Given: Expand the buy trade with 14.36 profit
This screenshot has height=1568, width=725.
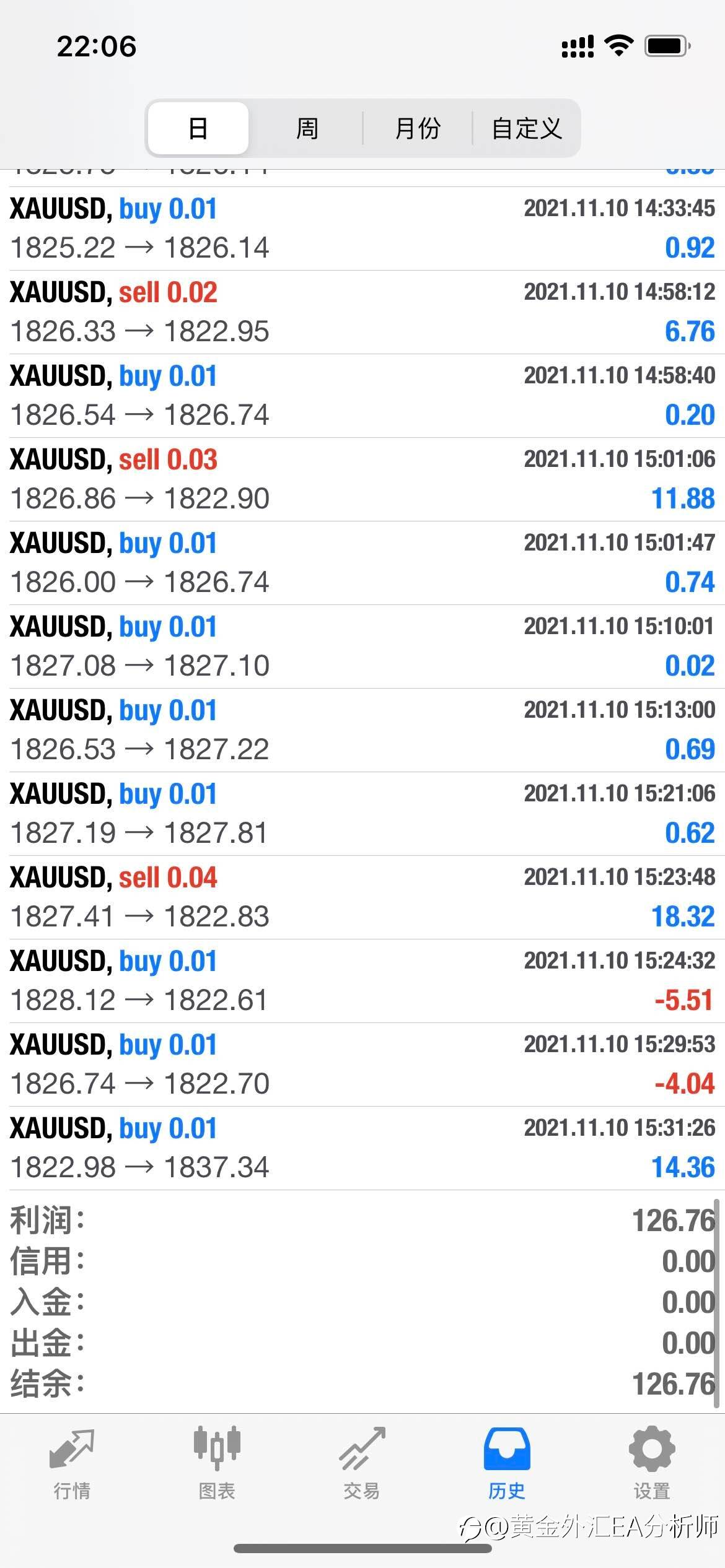Looking at the screenshot, I should coord(362,1148).
